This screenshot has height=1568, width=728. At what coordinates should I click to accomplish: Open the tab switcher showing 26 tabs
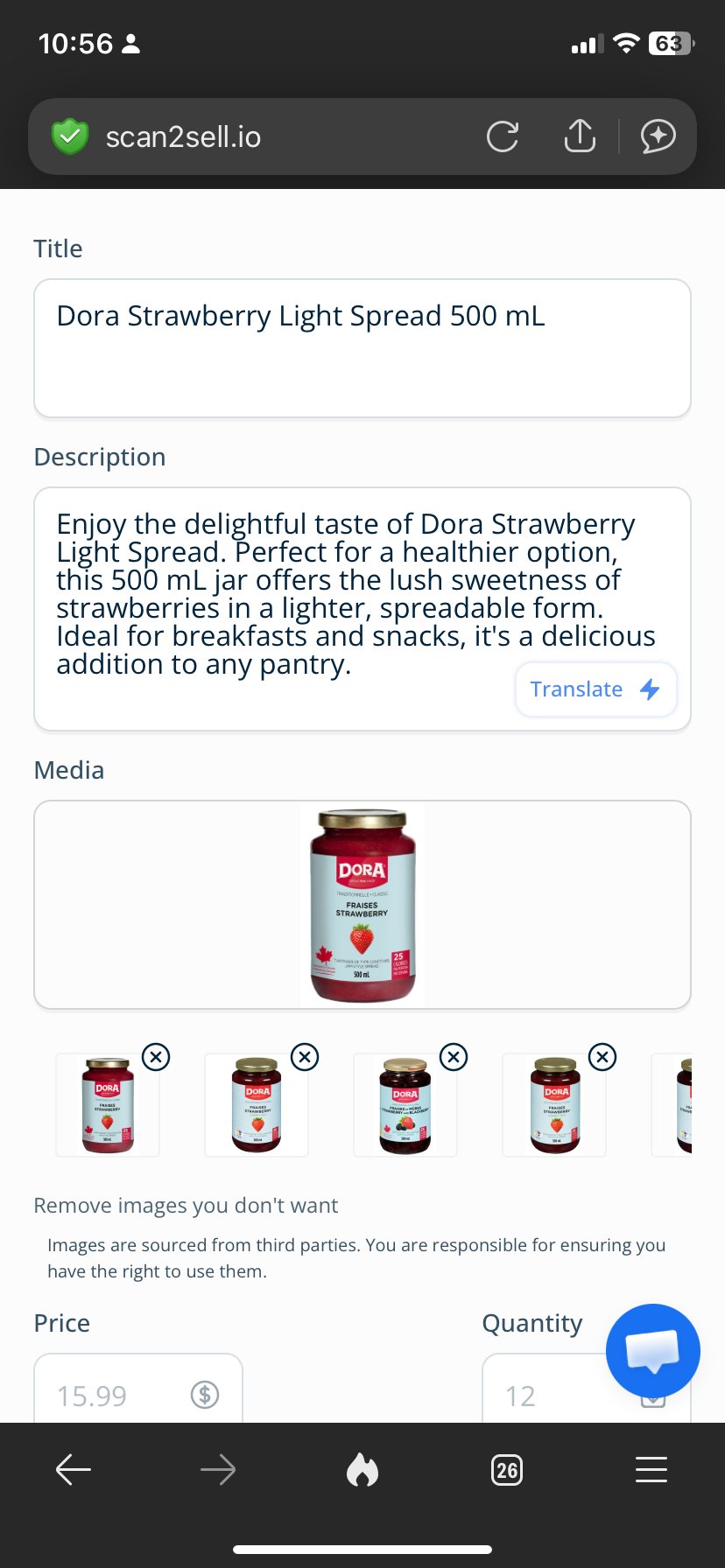tap(507, 1470)
